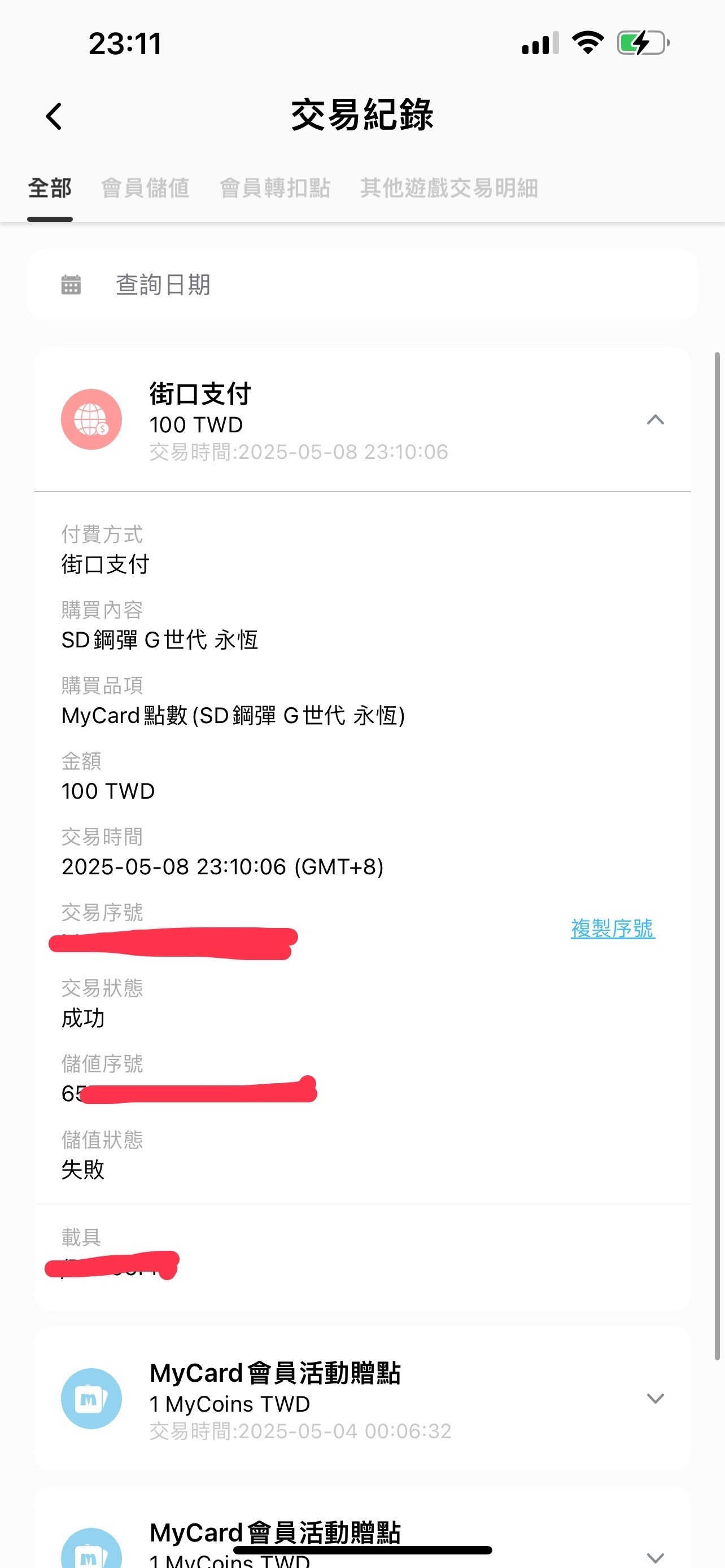Tap the calendar icon beside 查詢日期
This screenshot has height=1568, width=725.
tap(71, 284)
